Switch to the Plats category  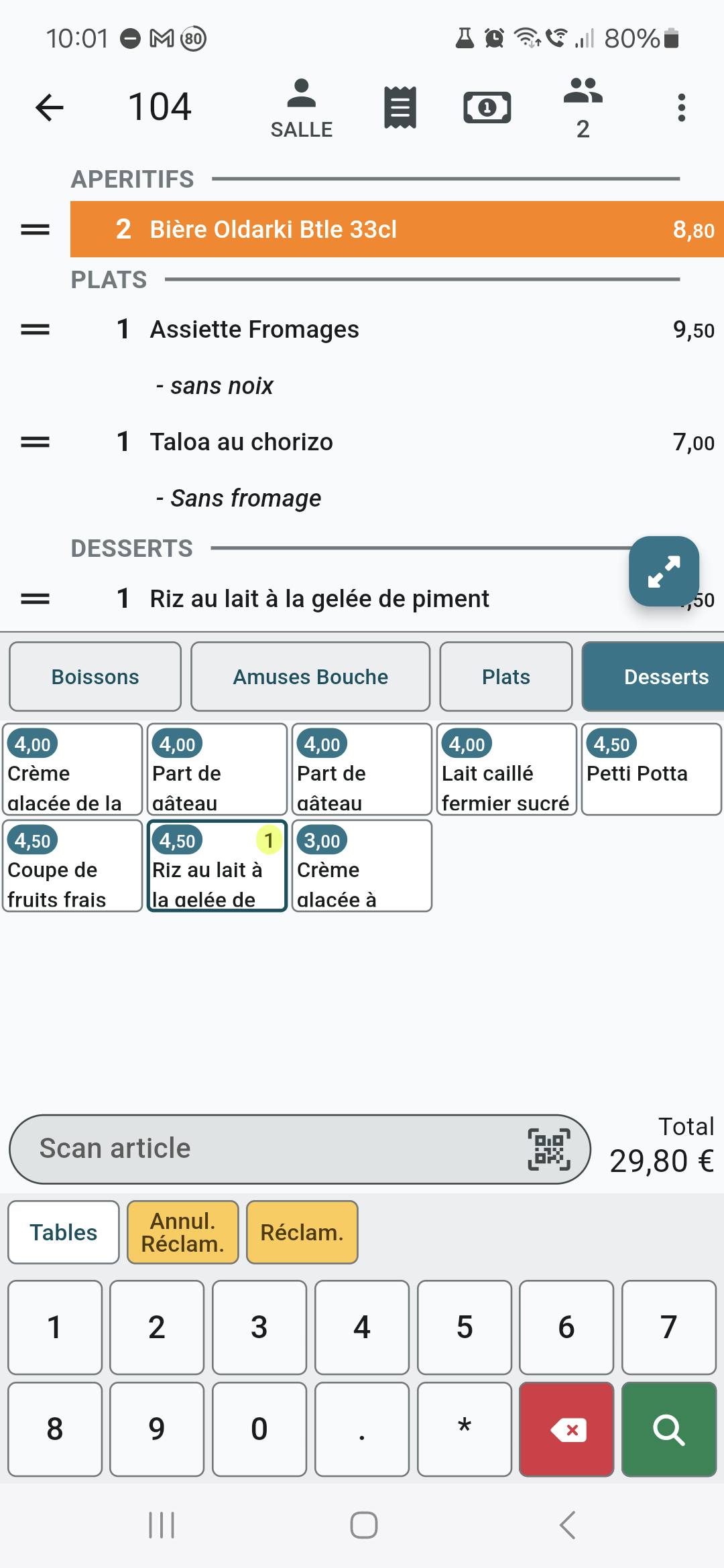[506, 677]
